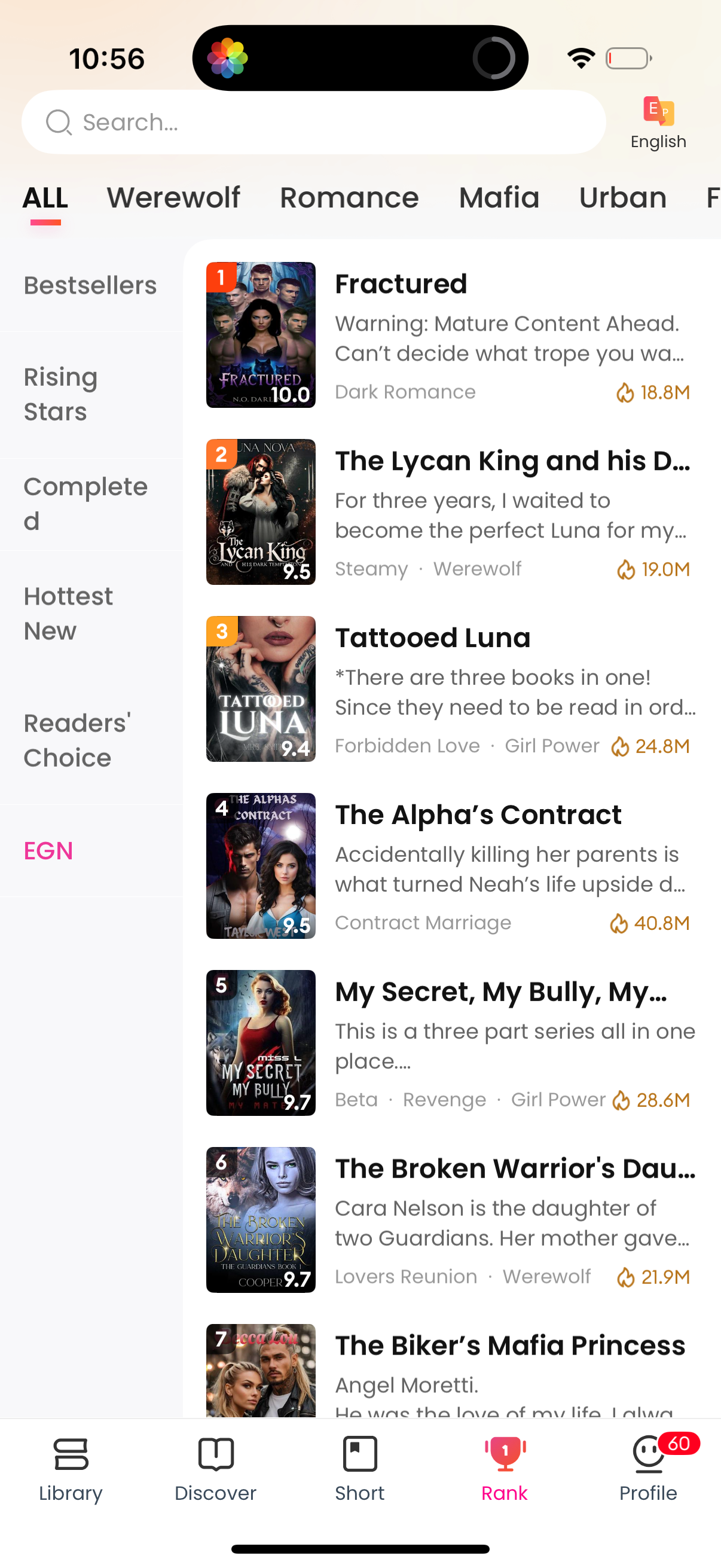Image resolution: width=721 pixels, height=1568 pixels.
Task: Open the Mafia category tab
Action: pos(499,198)
